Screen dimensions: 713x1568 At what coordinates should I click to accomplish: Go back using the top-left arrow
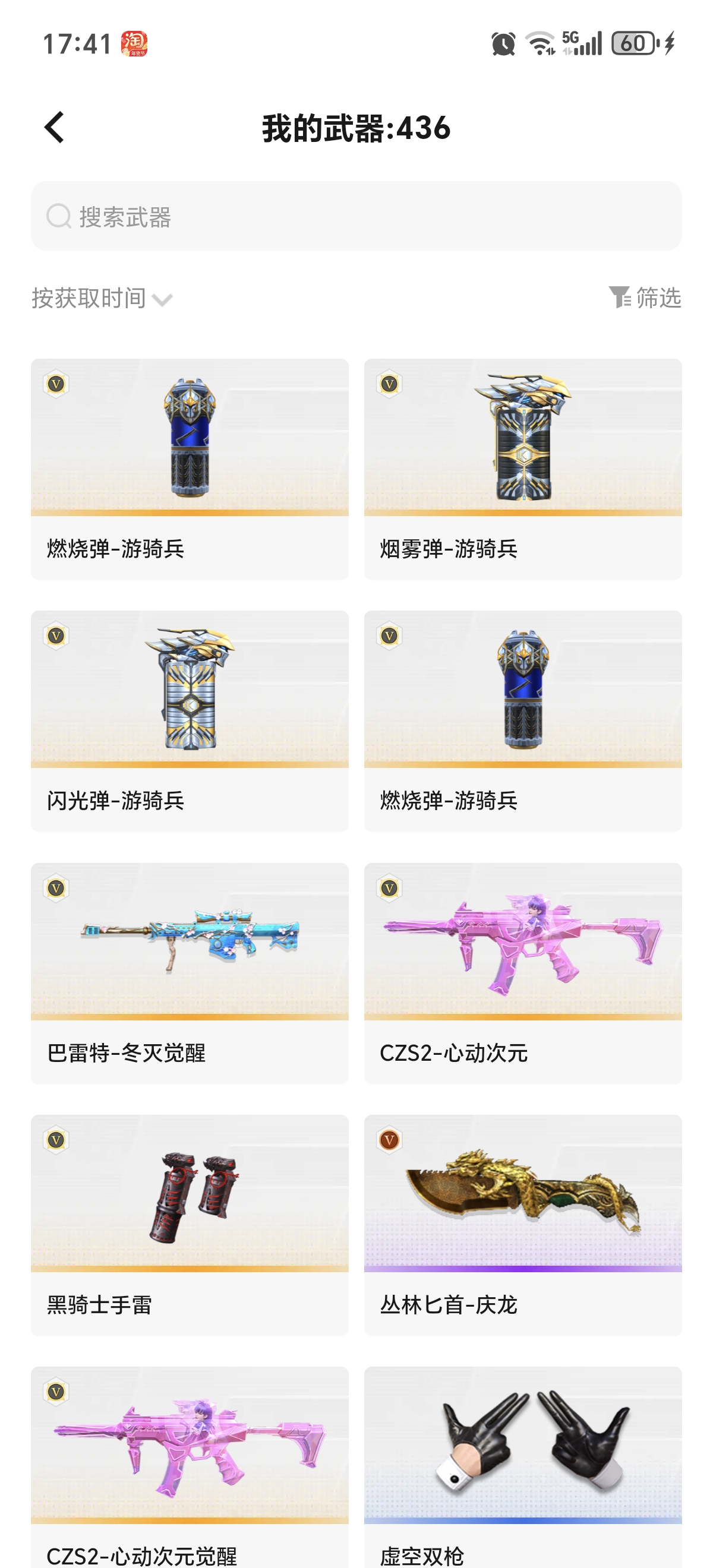(55, 128)
